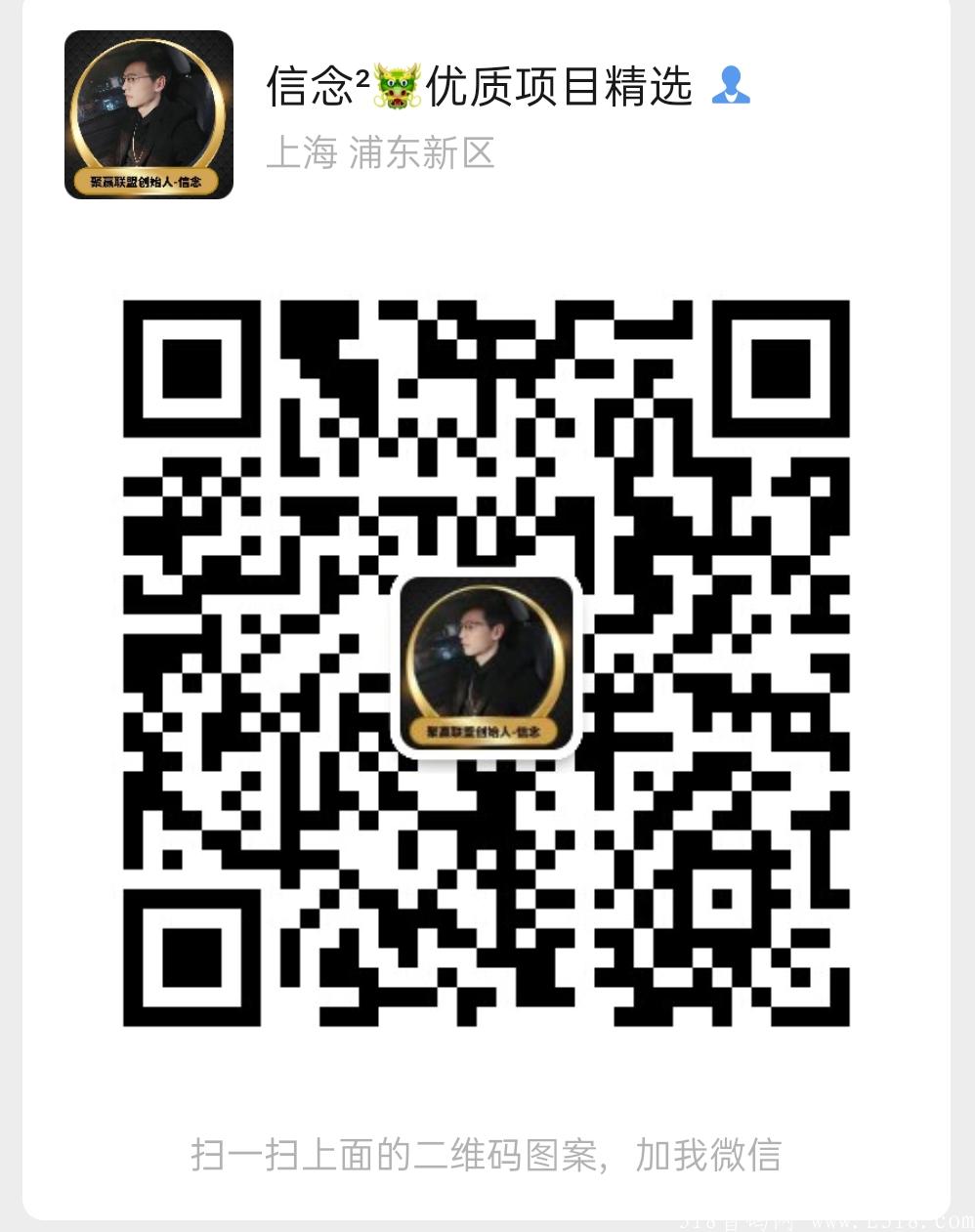Click the dragon emoji in the nickname
The width and height of the screenshot is (975, 1232).
(x=398, y=88)
